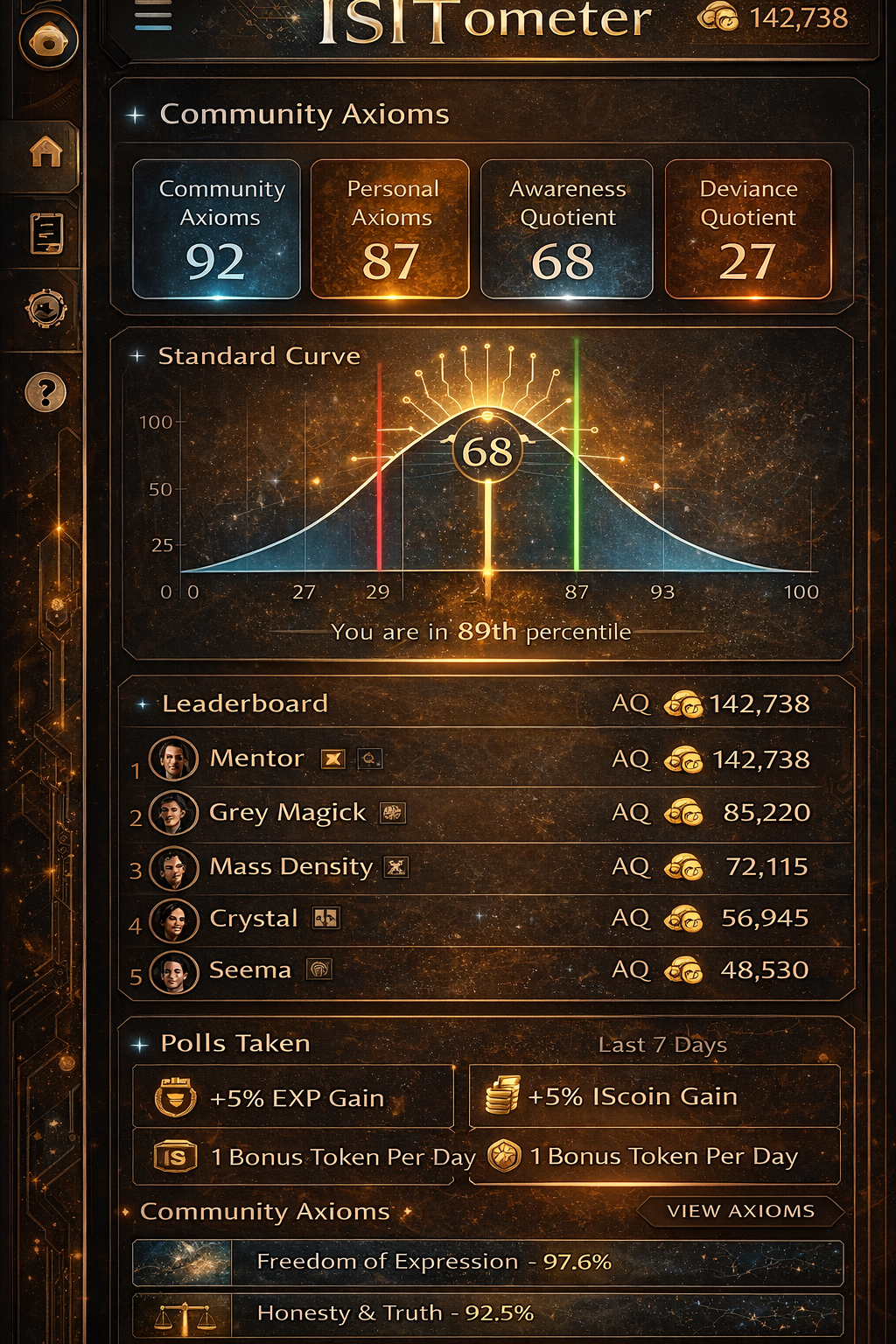View Crystal's leaderboard entry
The width and height of the screenshot is (896, 1344).
[x=486, y=919]
